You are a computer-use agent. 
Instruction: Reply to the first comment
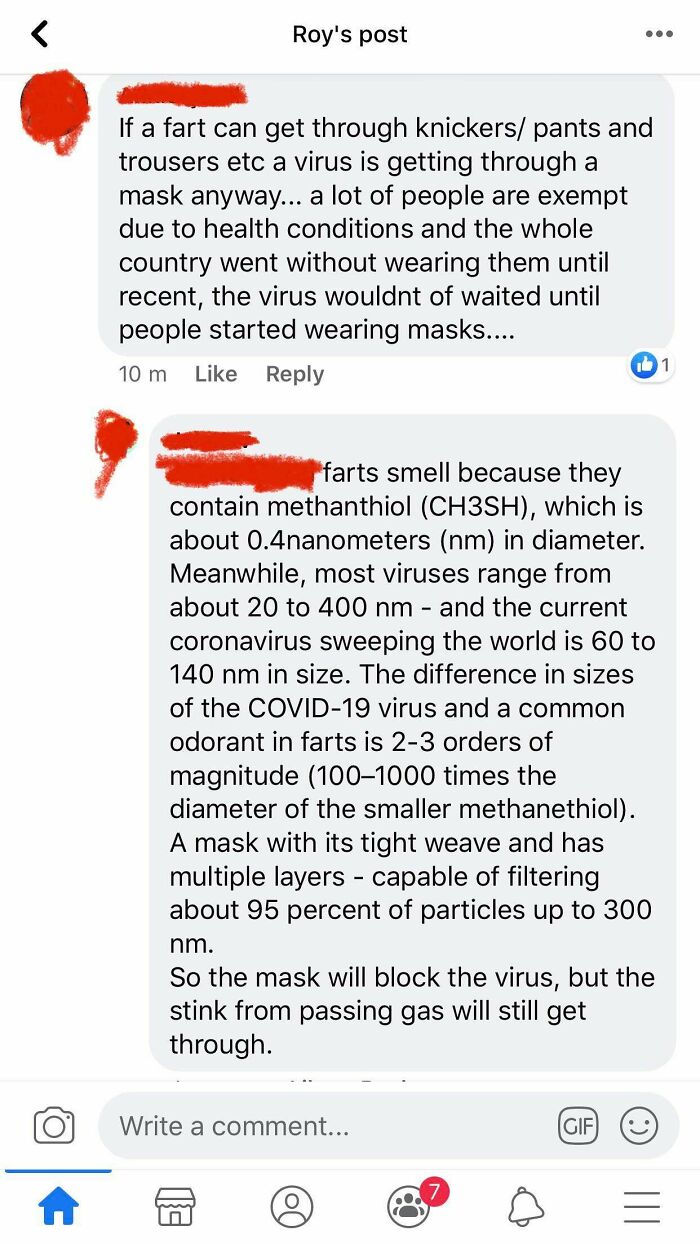[x=295, y=374]
